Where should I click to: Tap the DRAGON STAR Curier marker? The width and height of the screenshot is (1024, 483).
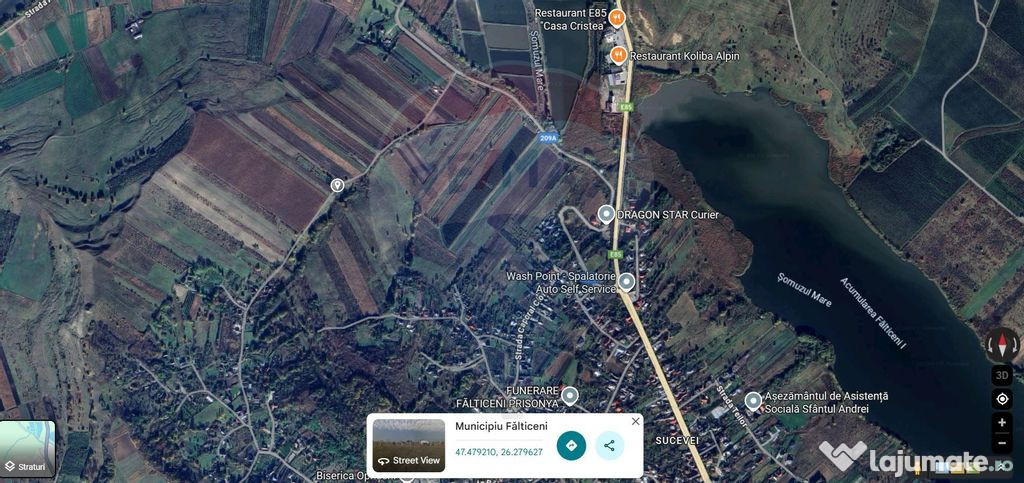tap(606, 213)
